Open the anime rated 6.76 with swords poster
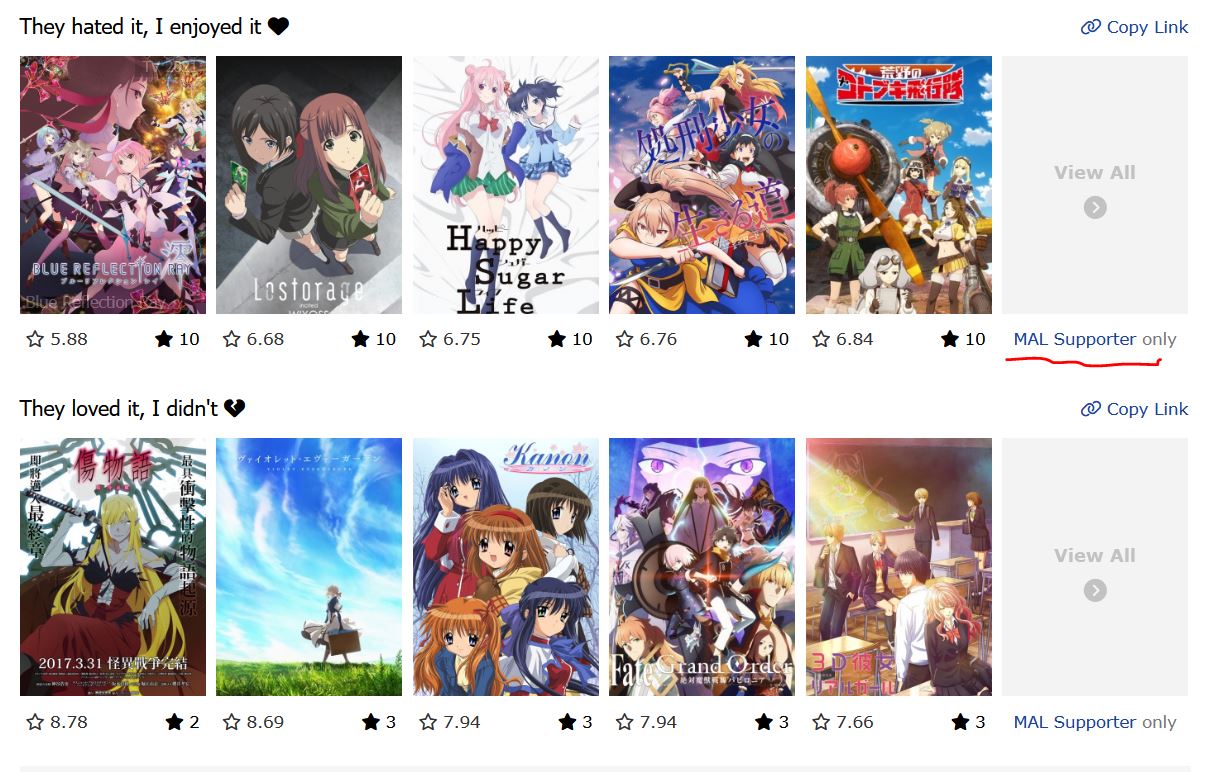This screenshot has height=772, width=1210. [x=702, y=185]
